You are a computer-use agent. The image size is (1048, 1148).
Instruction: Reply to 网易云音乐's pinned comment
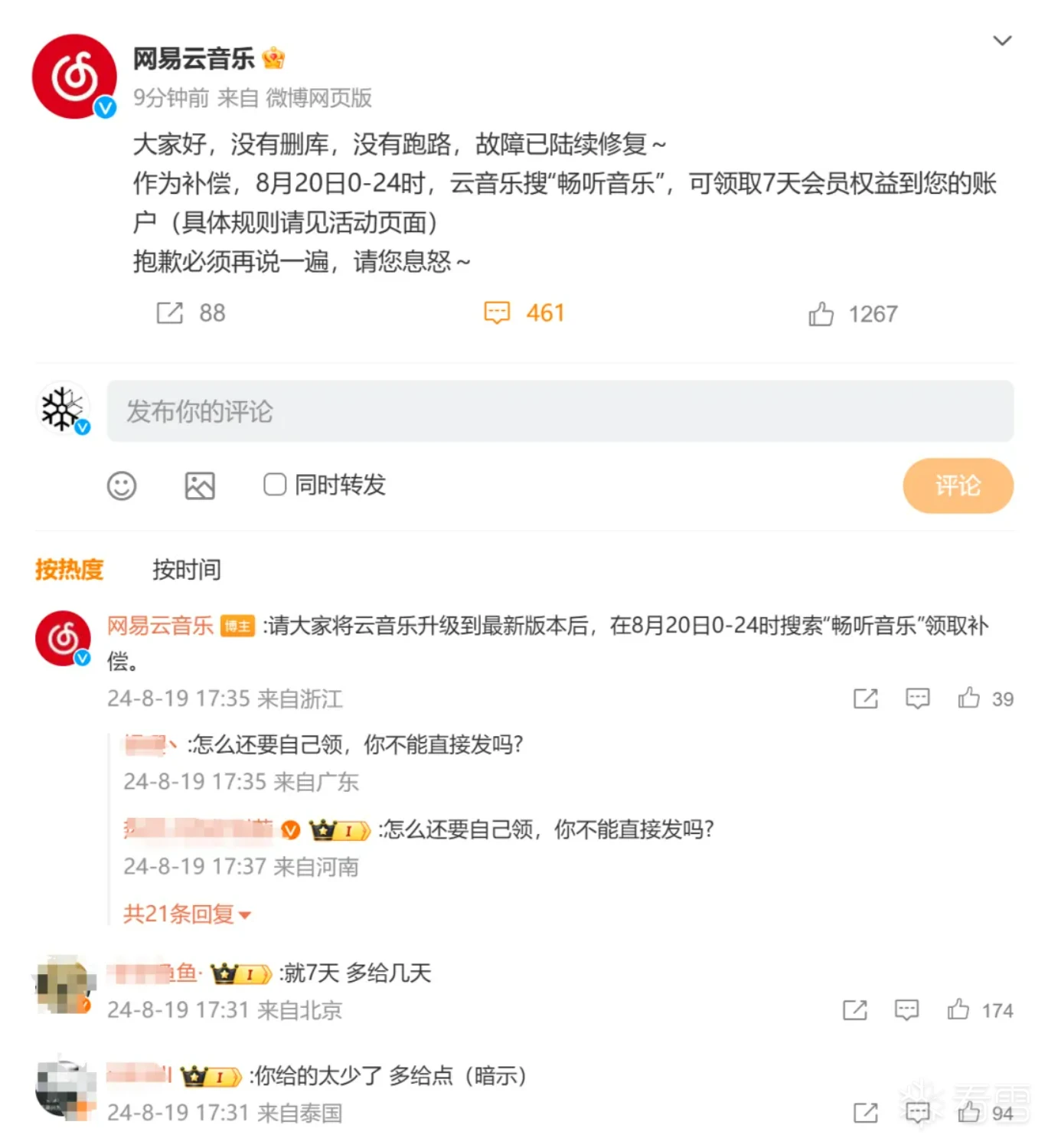917,698
